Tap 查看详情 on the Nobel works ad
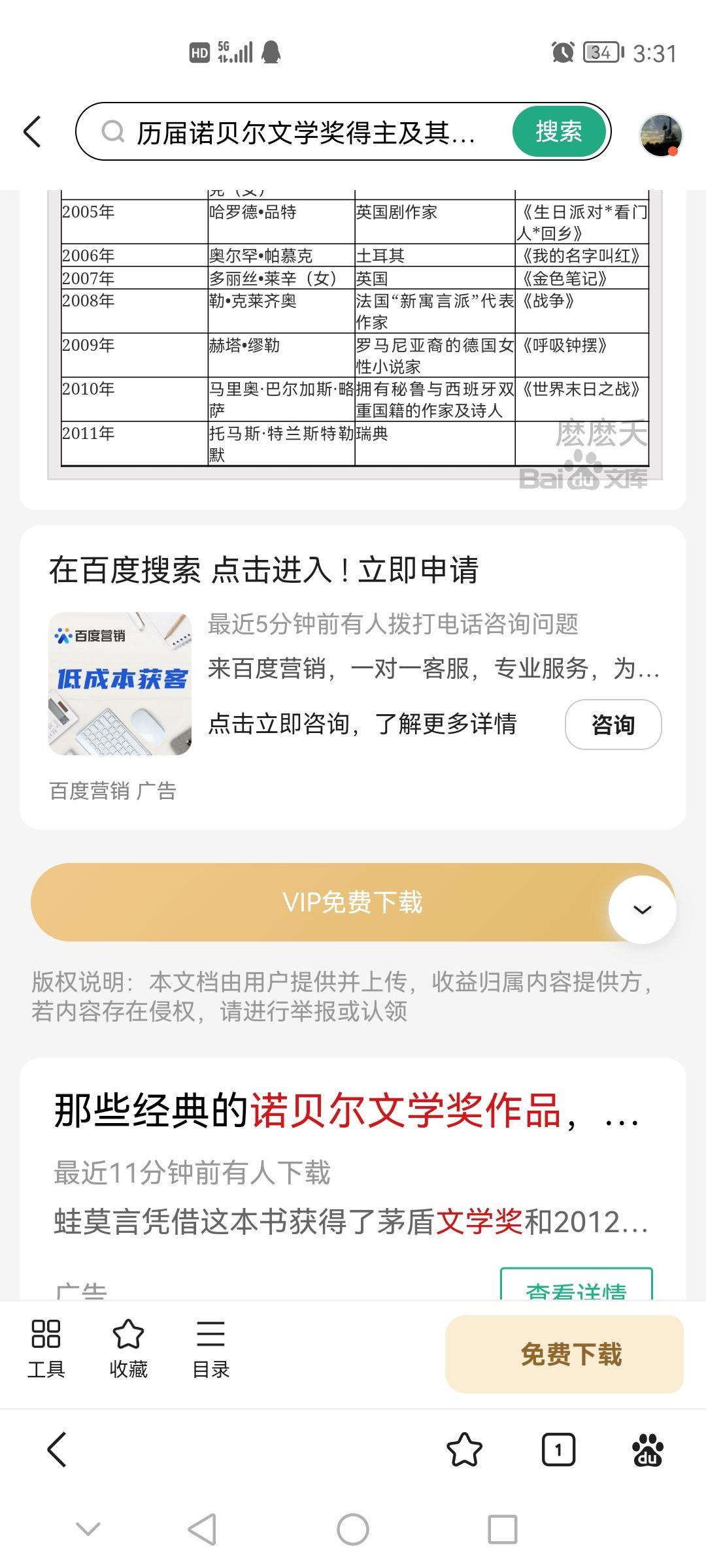706x1568 pixels. (x=576, y=1286)
